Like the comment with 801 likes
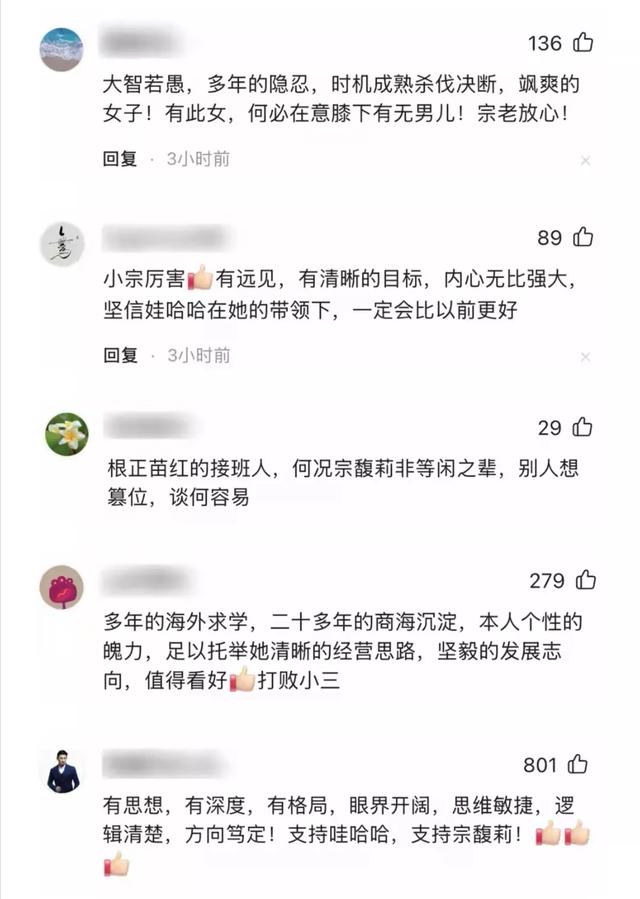The height and width of the screenshot is (899, 640). 578,765
